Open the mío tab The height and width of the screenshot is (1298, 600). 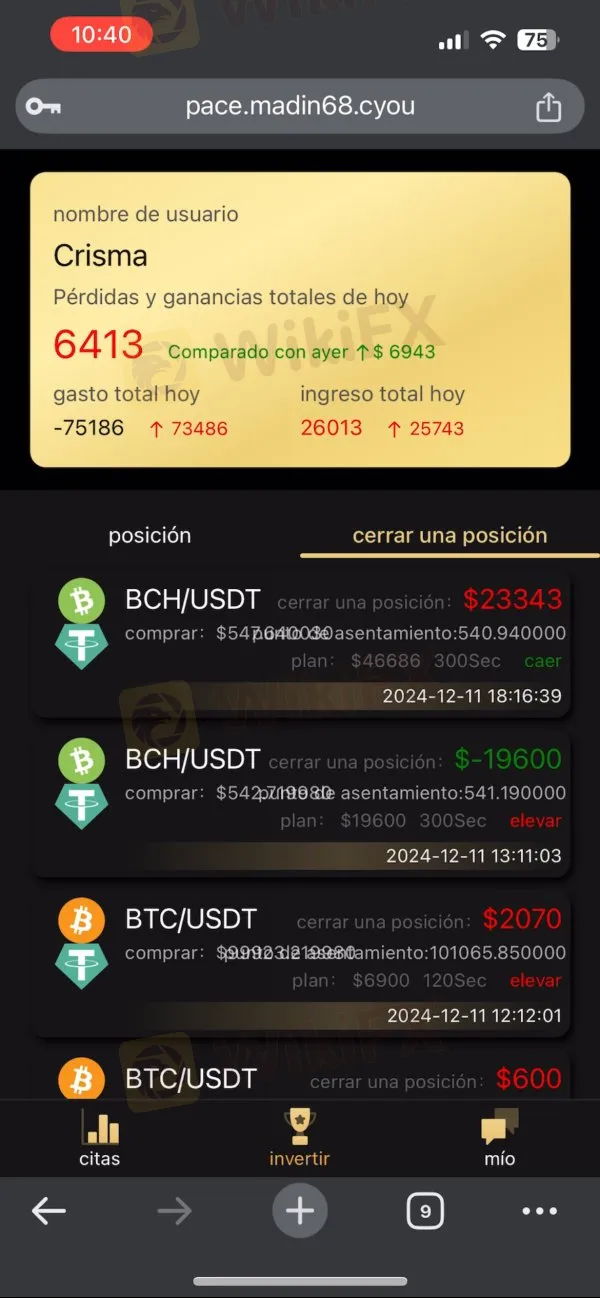[x=499, y=1140]
